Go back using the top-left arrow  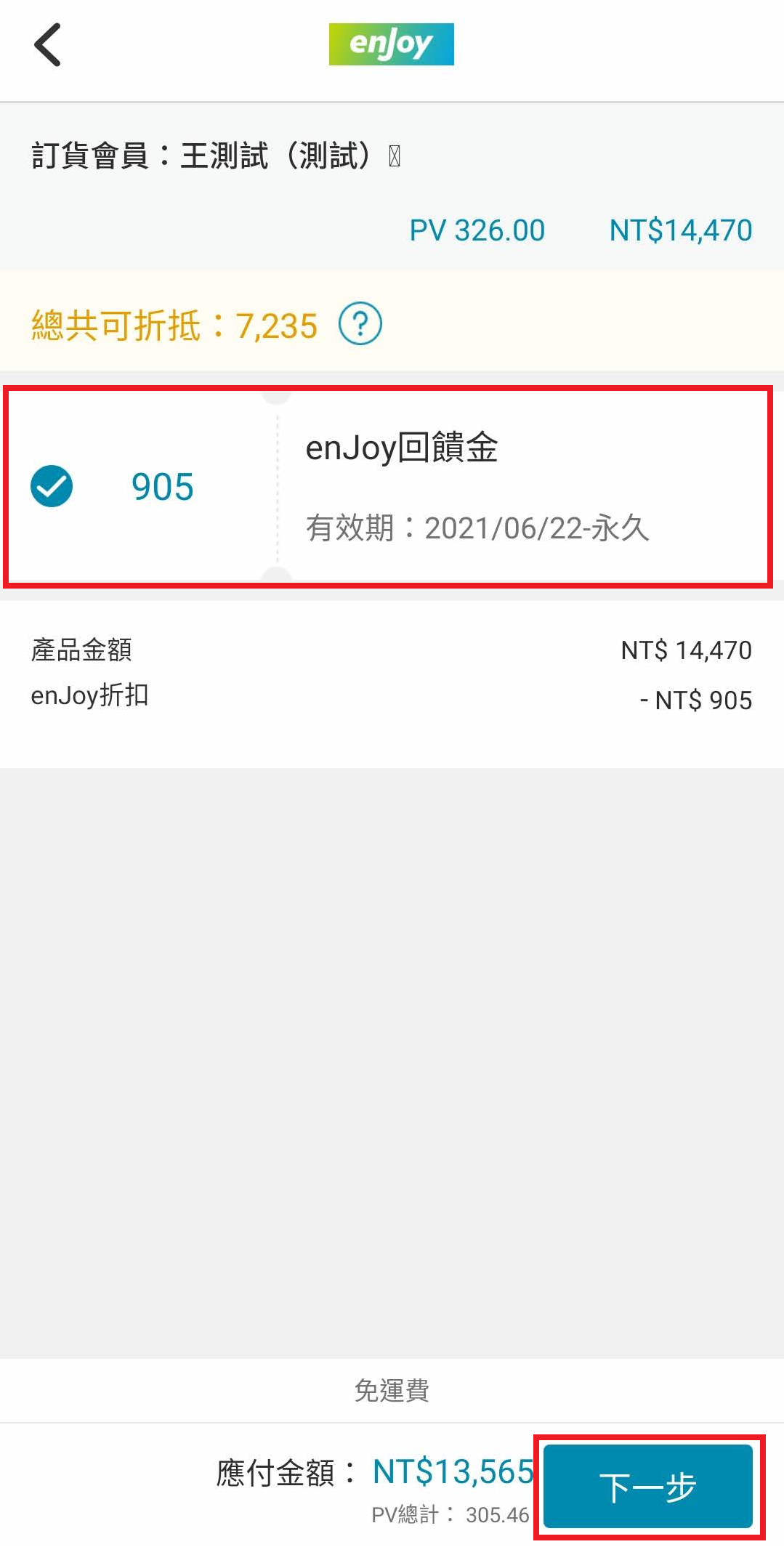48,44
